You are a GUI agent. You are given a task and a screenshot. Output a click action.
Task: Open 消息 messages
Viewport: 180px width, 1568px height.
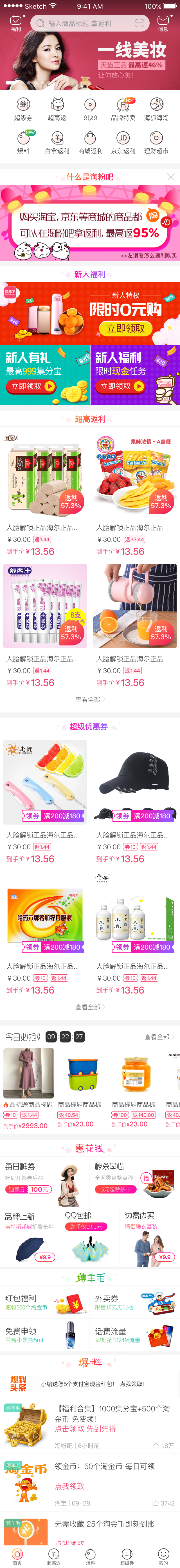pyautogui.click(x=163, y=24)
